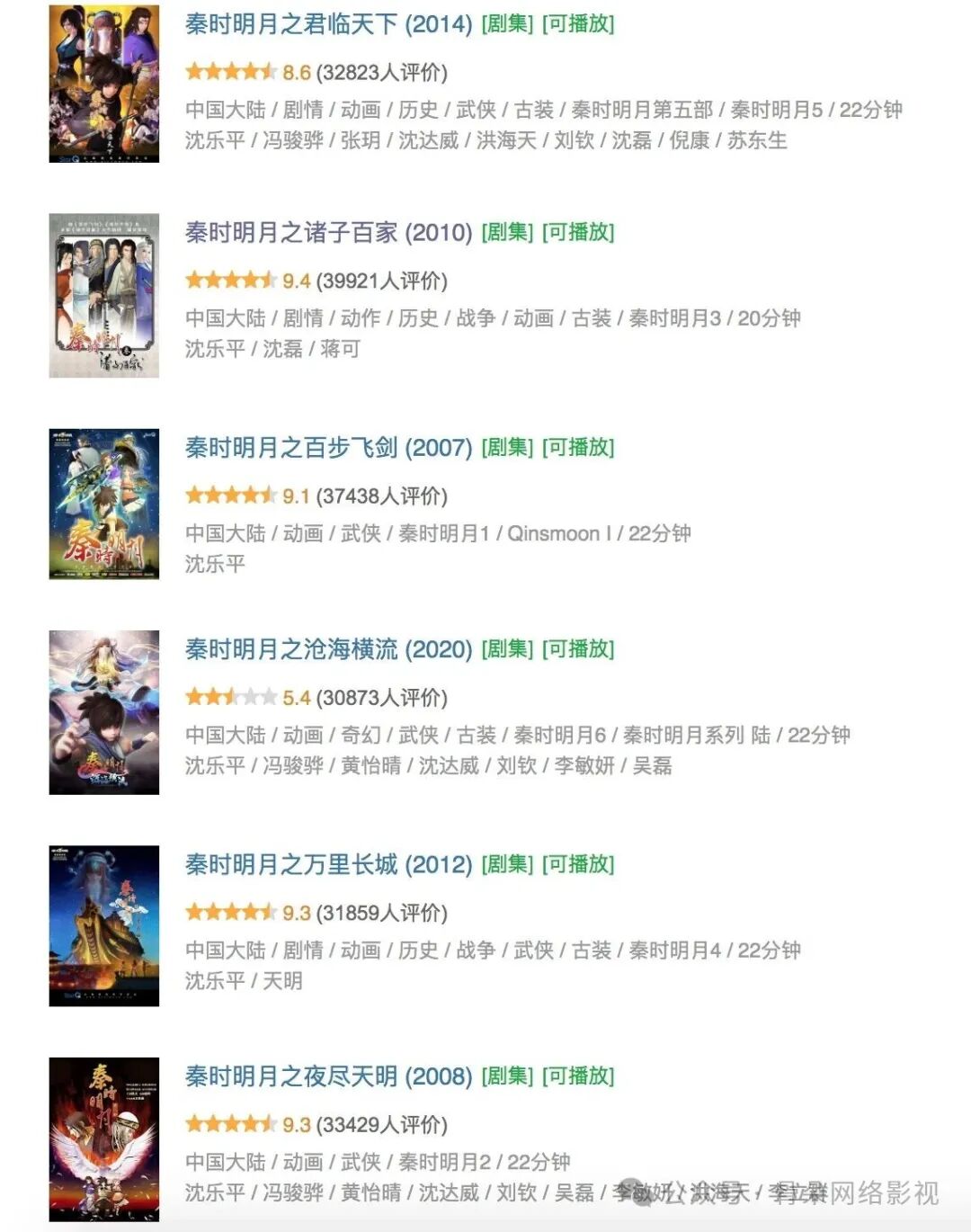Image resolution: width=971 pixels, height=1232 pixels.
Task: Open 秦时明月之百步飞剑 (2007) title link
Action: (328, 448)
